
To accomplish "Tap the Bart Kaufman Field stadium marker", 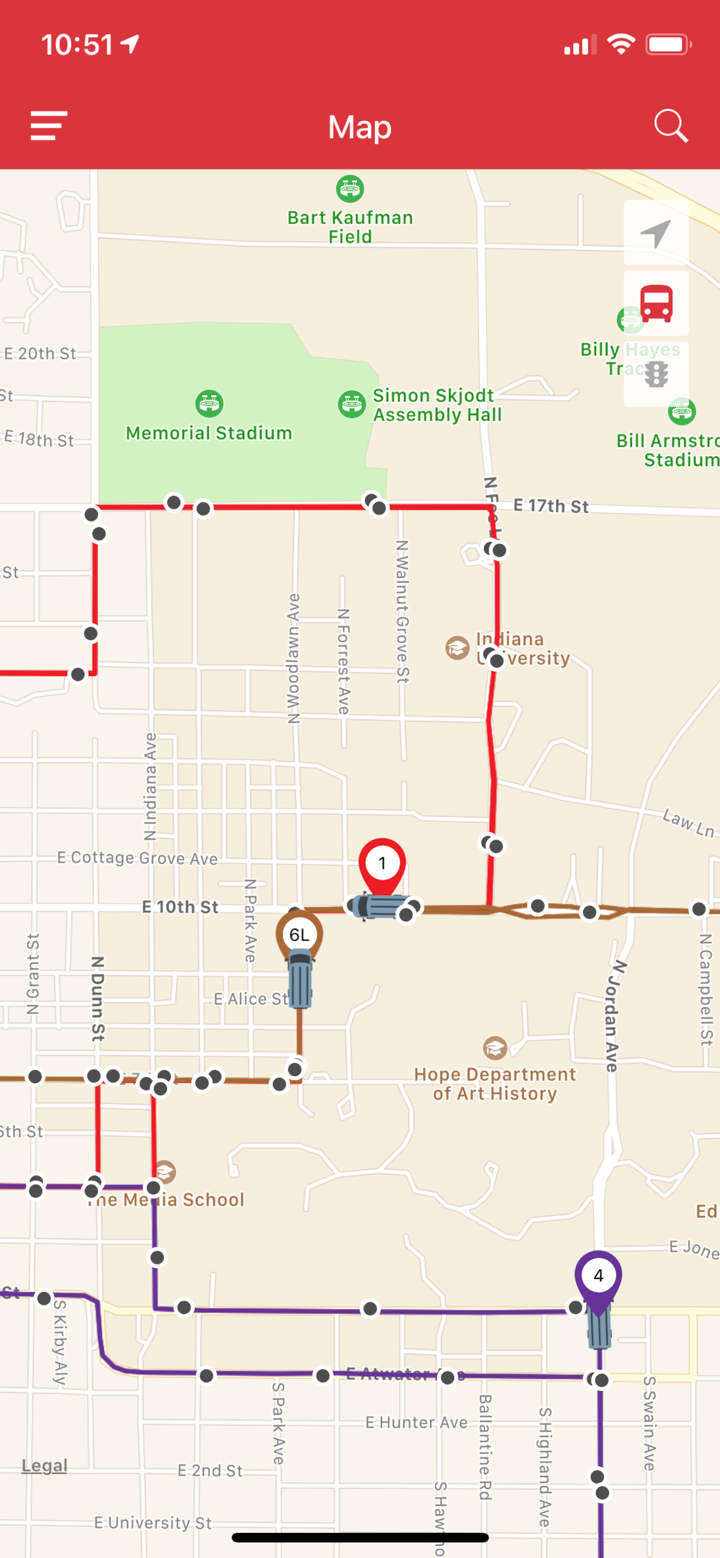I will click(x=350, y=186).
